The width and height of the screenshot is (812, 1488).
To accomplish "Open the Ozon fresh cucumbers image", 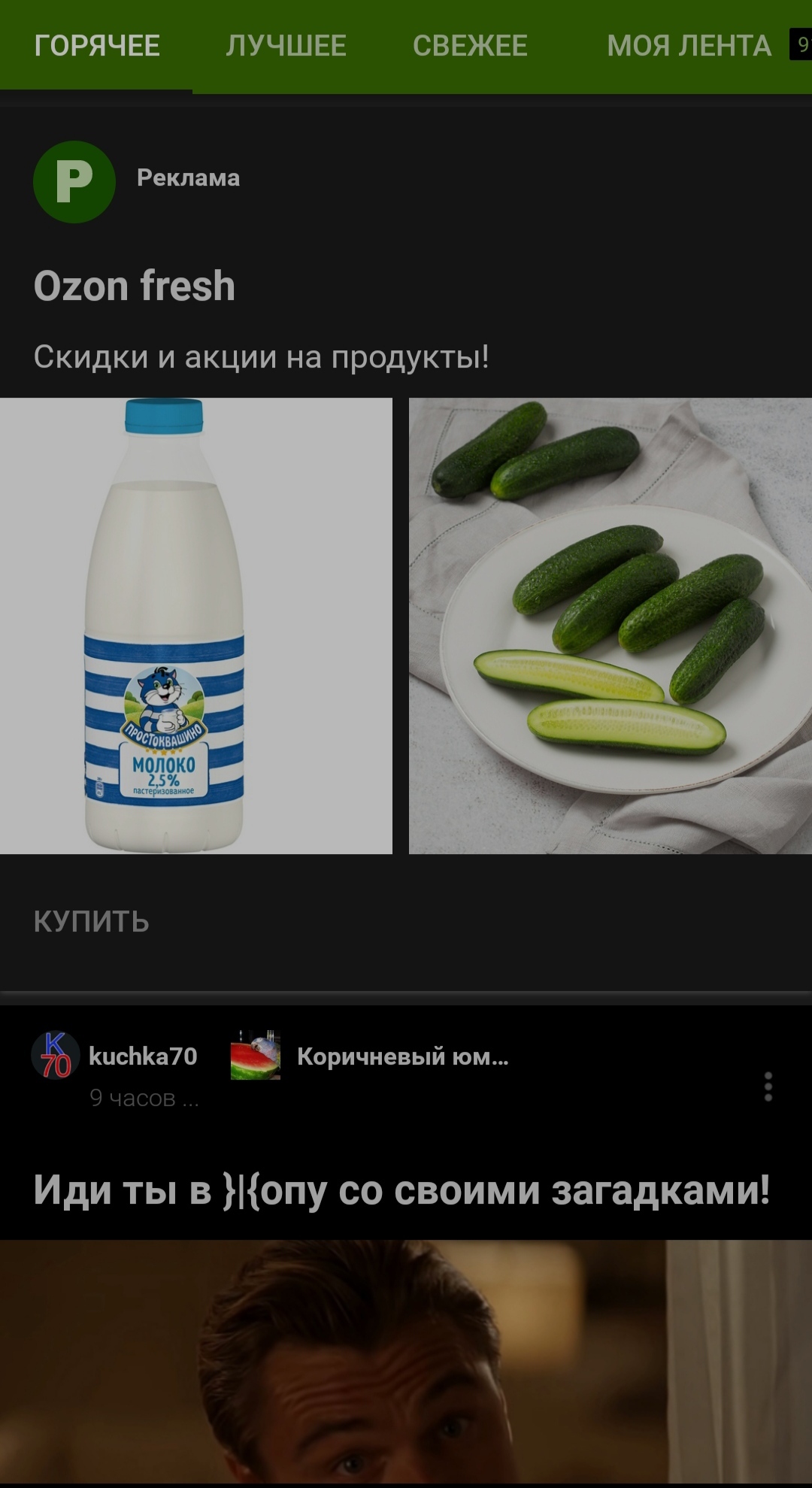I will [x=610, y=626].
